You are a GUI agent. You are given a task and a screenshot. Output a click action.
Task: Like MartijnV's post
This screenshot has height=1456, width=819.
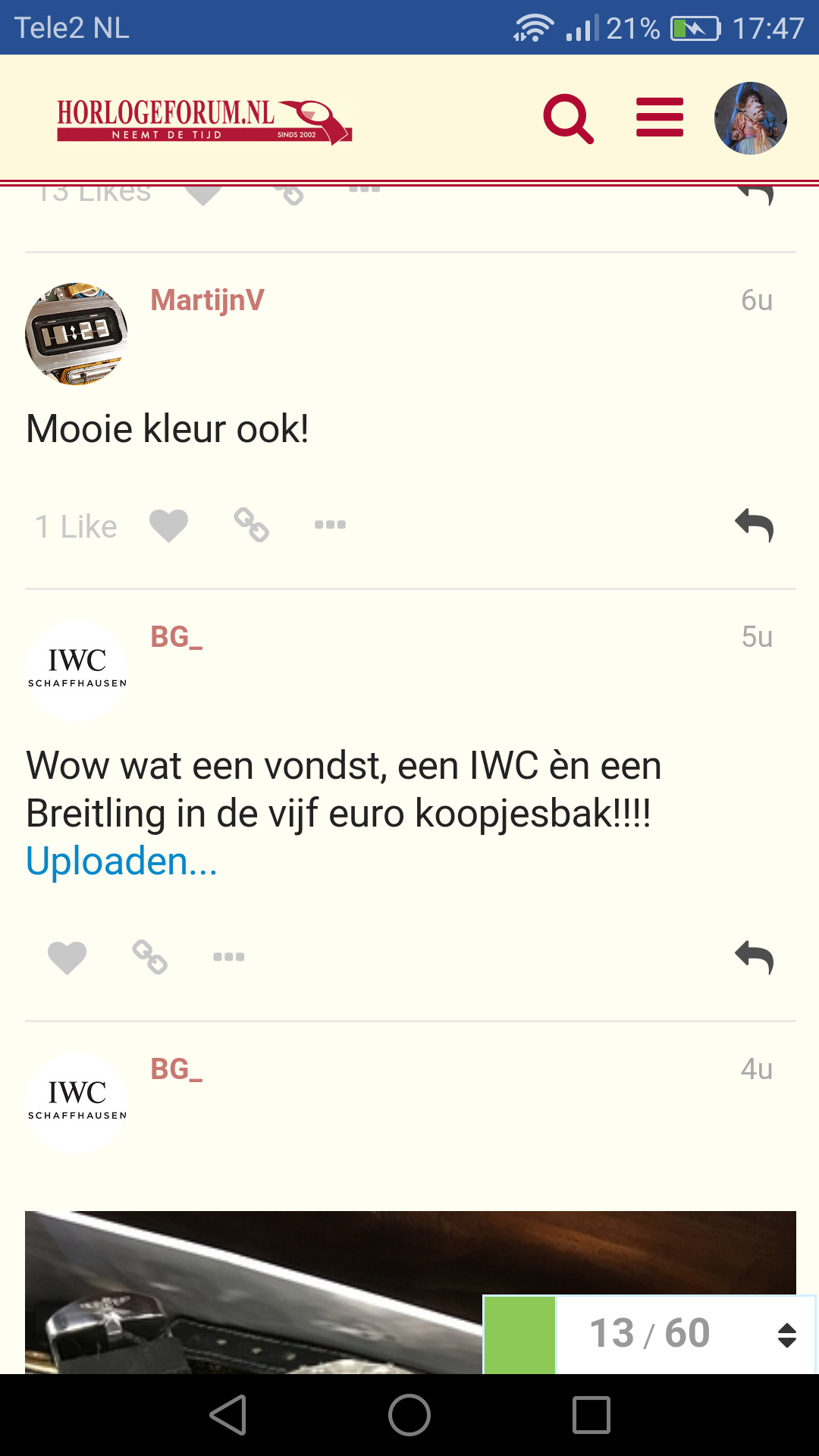click(168, 526)
